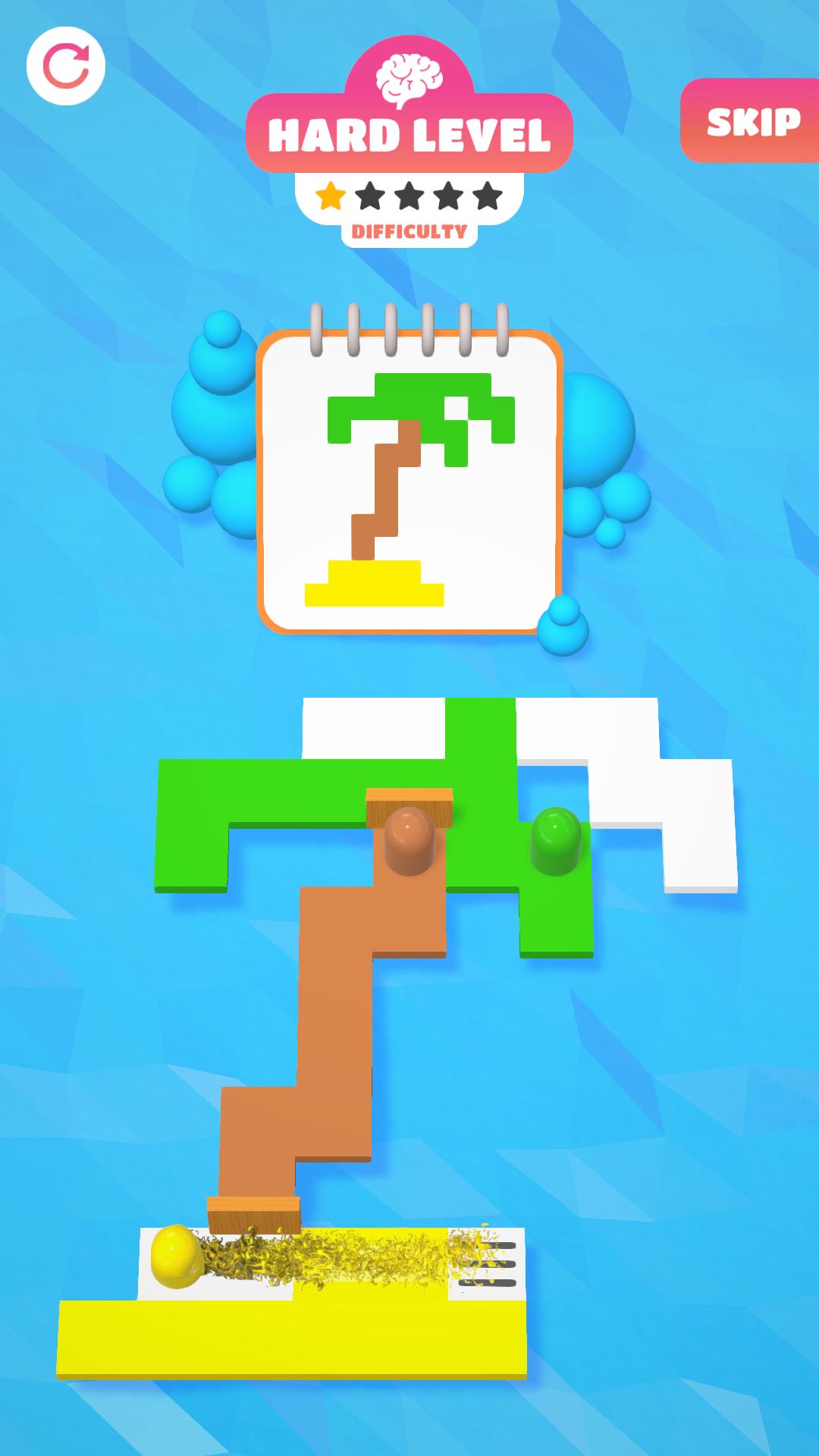Restart the level with the reload icon
Image resolution: width=819 pixels, height=1456 pixels.
(x=66, y=66)
